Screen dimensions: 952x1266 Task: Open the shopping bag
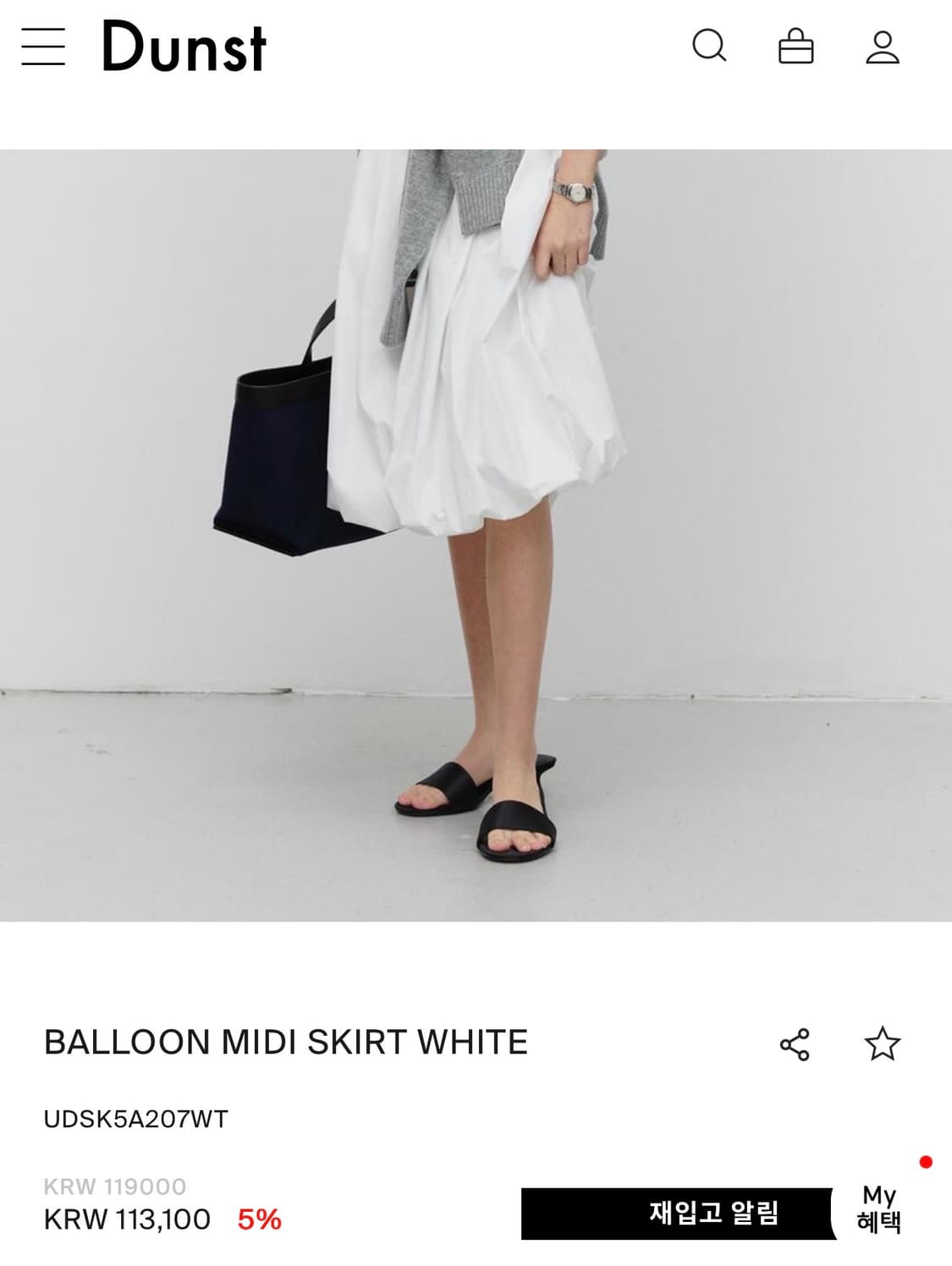coord(795,47)
